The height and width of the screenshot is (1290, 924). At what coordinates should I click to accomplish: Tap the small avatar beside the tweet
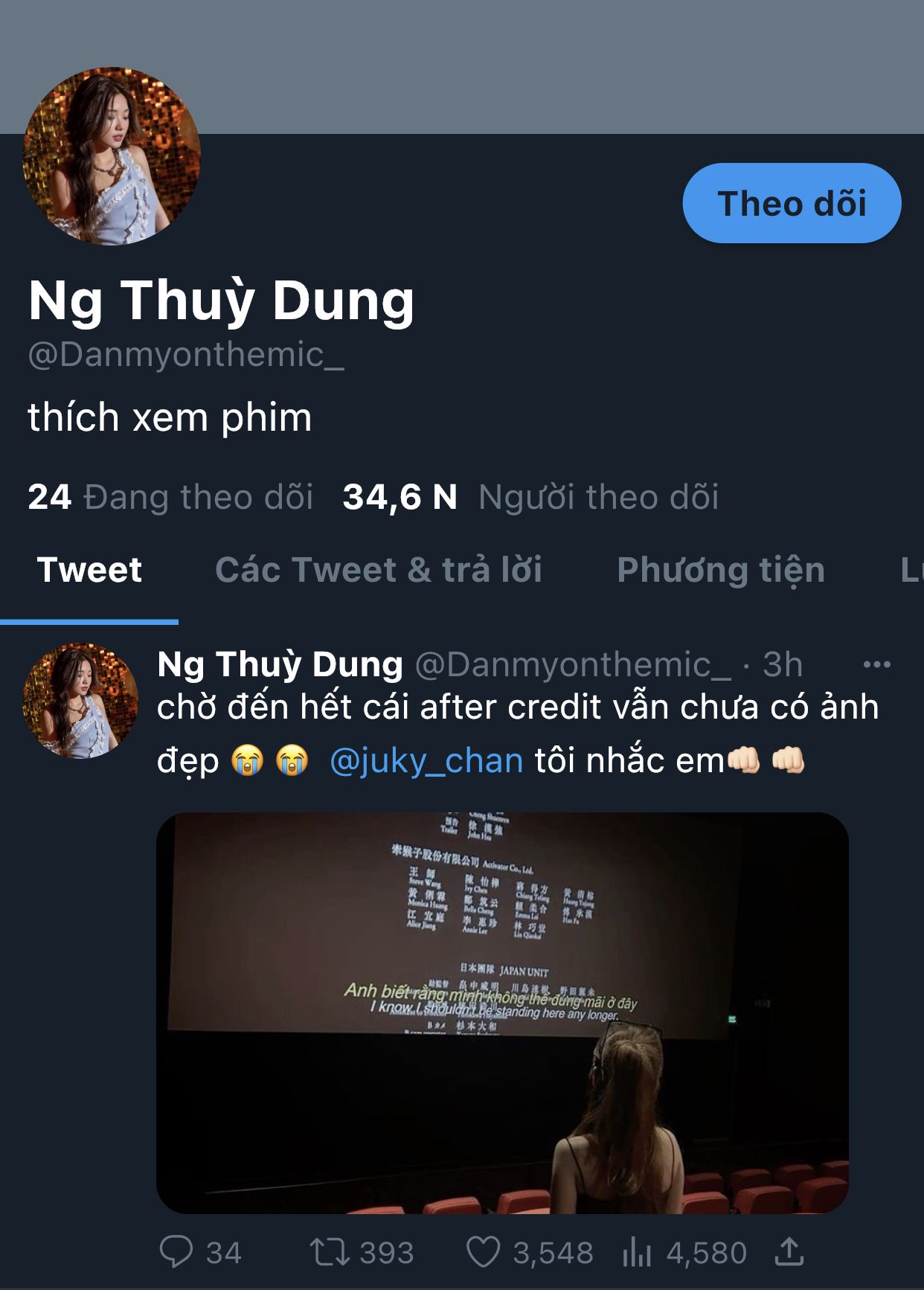(x=80, y=700)
